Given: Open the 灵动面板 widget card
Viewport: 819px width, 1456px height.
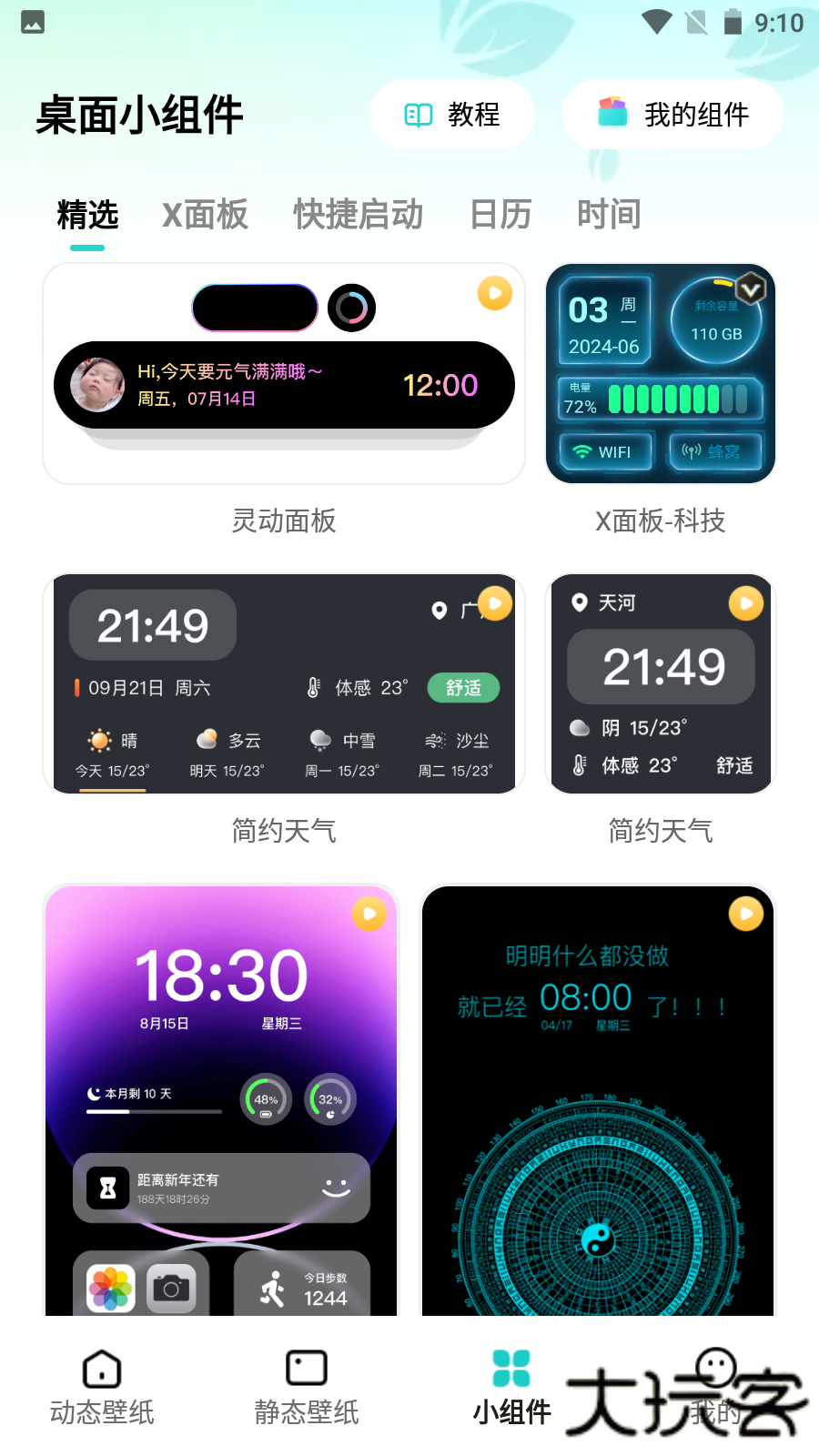Looking at the screenshot, I should coord(284,374).
